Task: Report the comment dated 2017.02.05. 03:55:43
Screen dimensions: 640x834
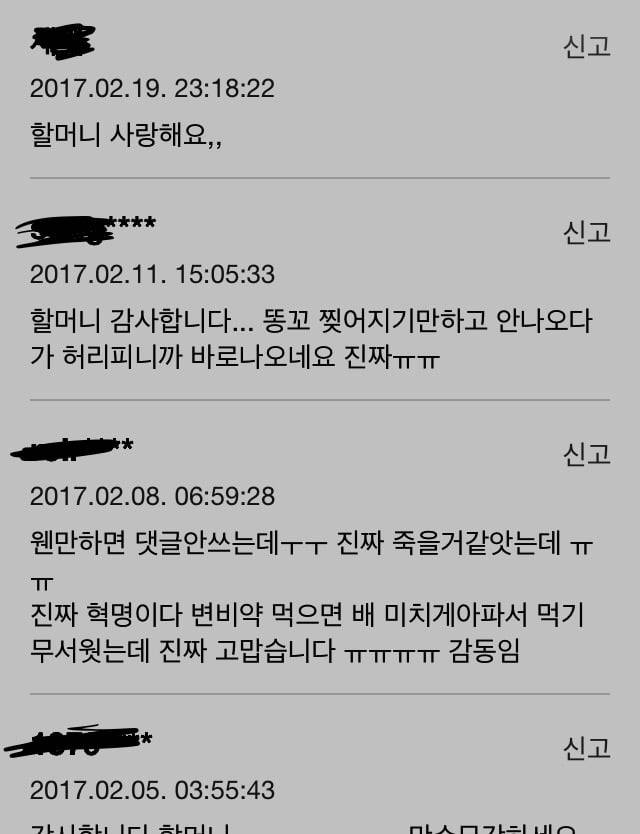Action: (586, 747)
